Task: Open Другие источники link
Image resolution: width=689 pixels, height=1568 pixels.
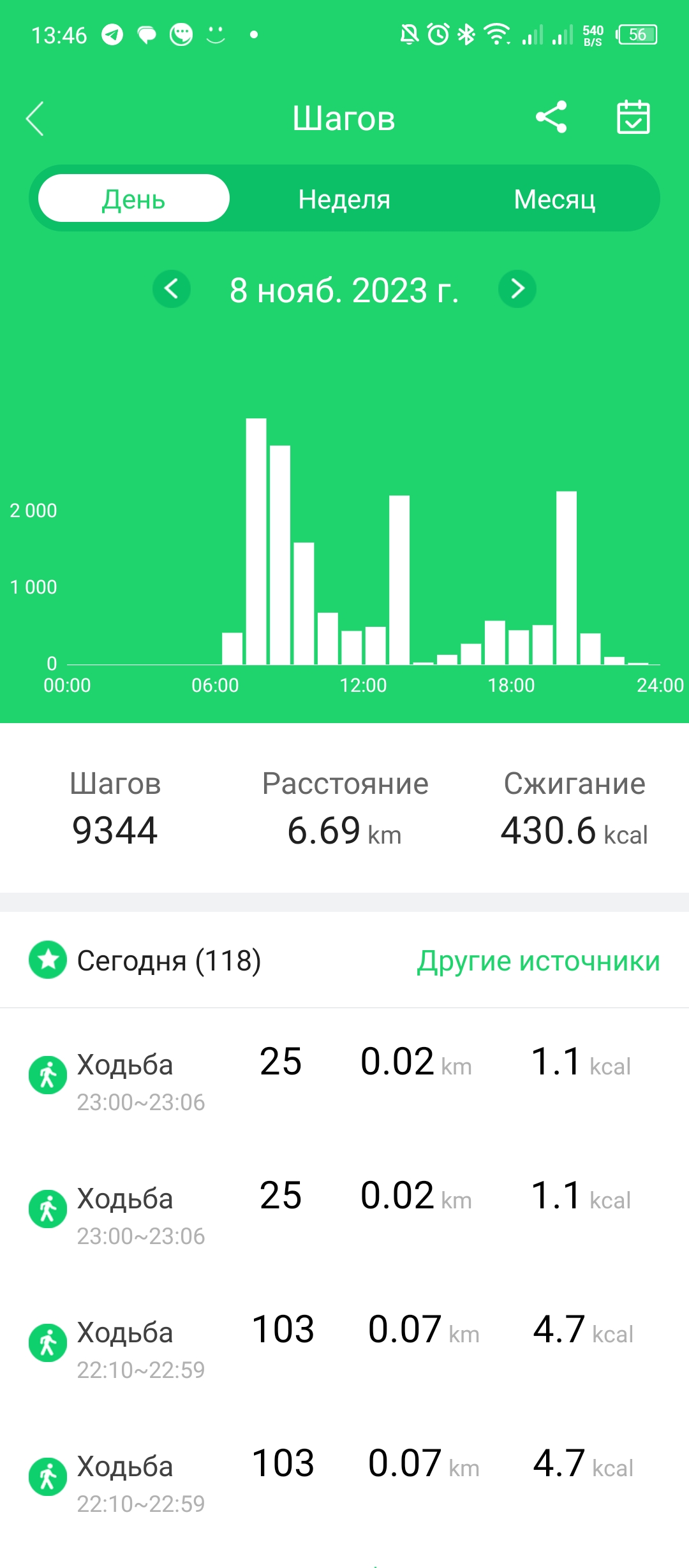Action: click(538, 960)
